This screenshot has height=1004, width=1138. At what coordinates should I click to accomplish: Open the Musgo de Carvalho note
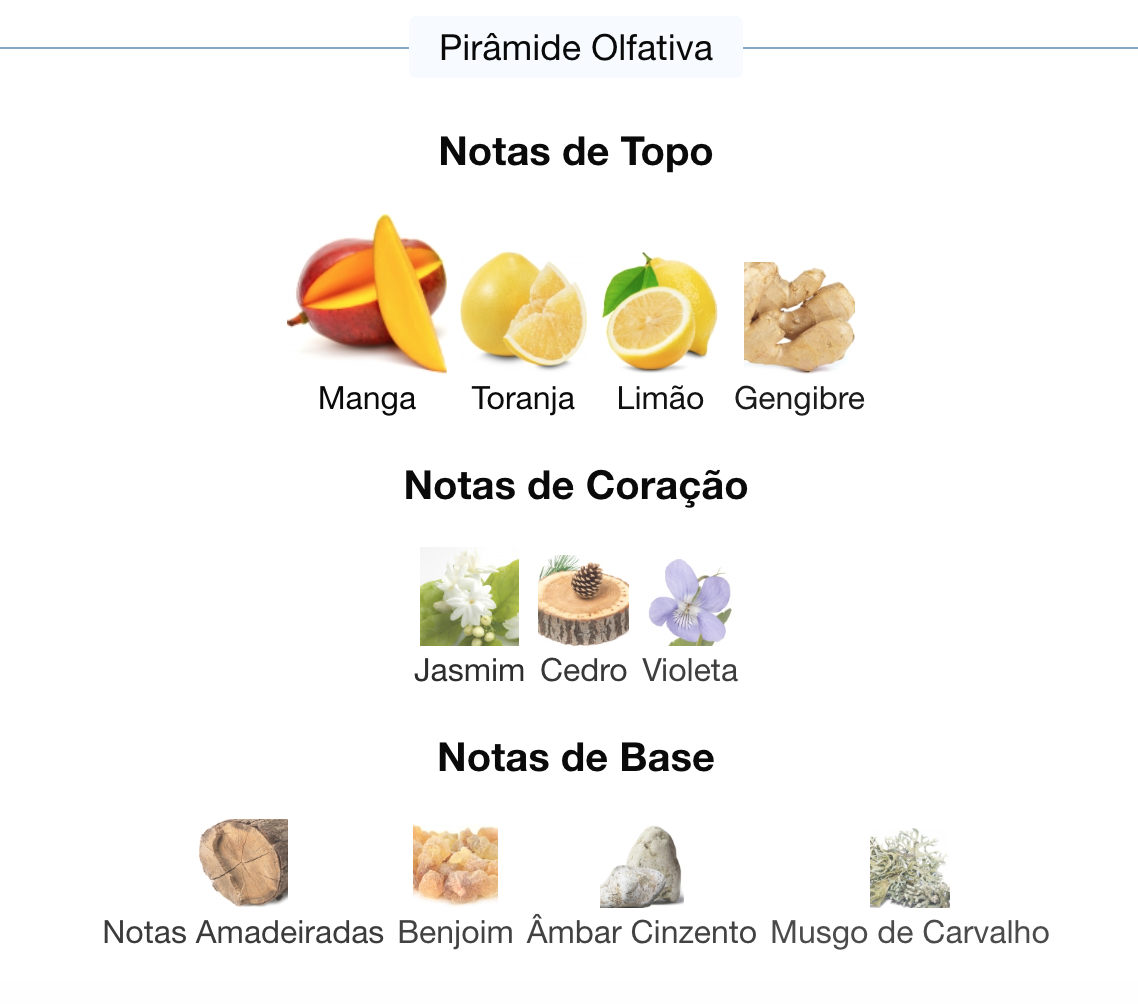(909, 888)
